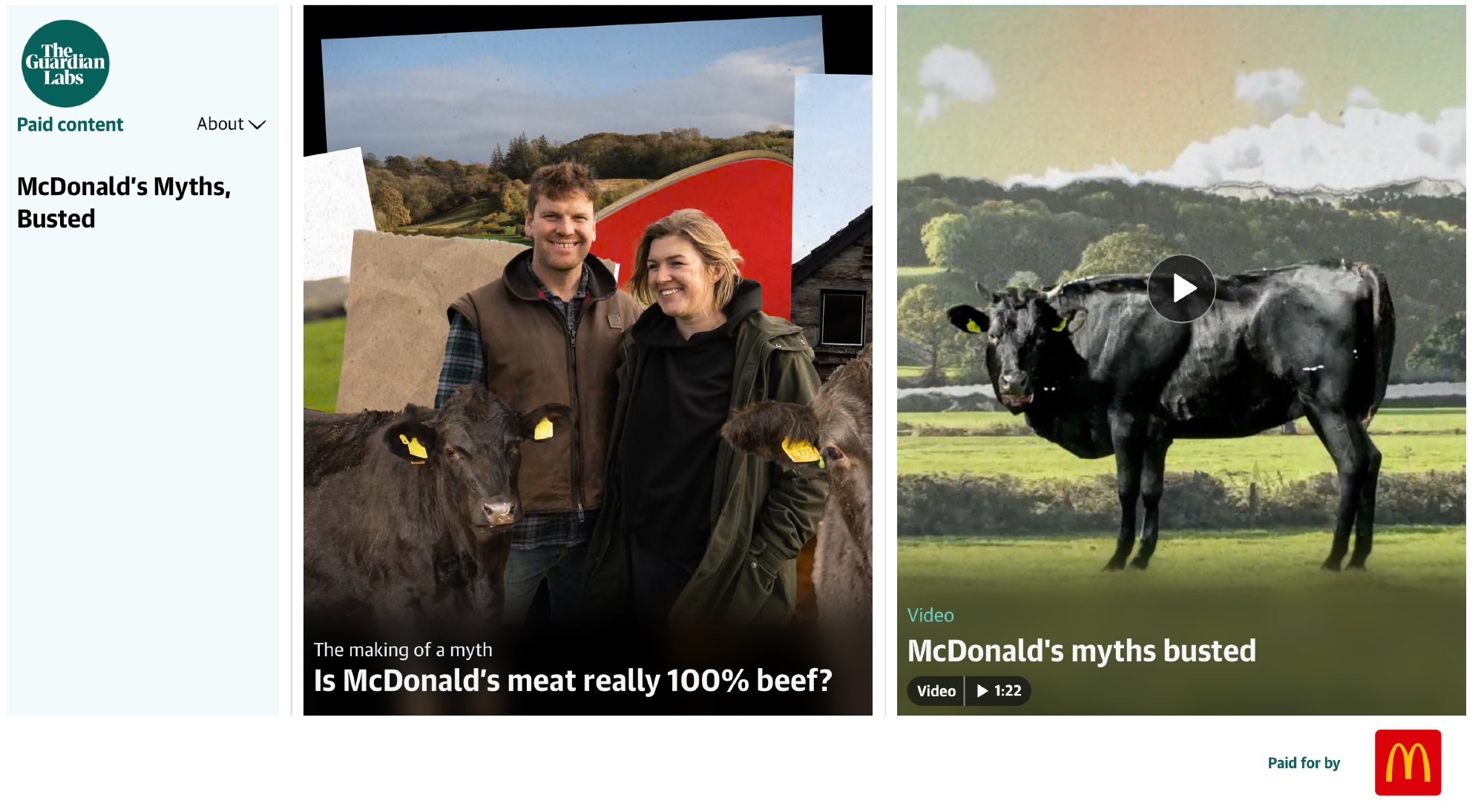
Task: Tap the McDonald's sponsor logo
Action: click(x=1407, y=762)
